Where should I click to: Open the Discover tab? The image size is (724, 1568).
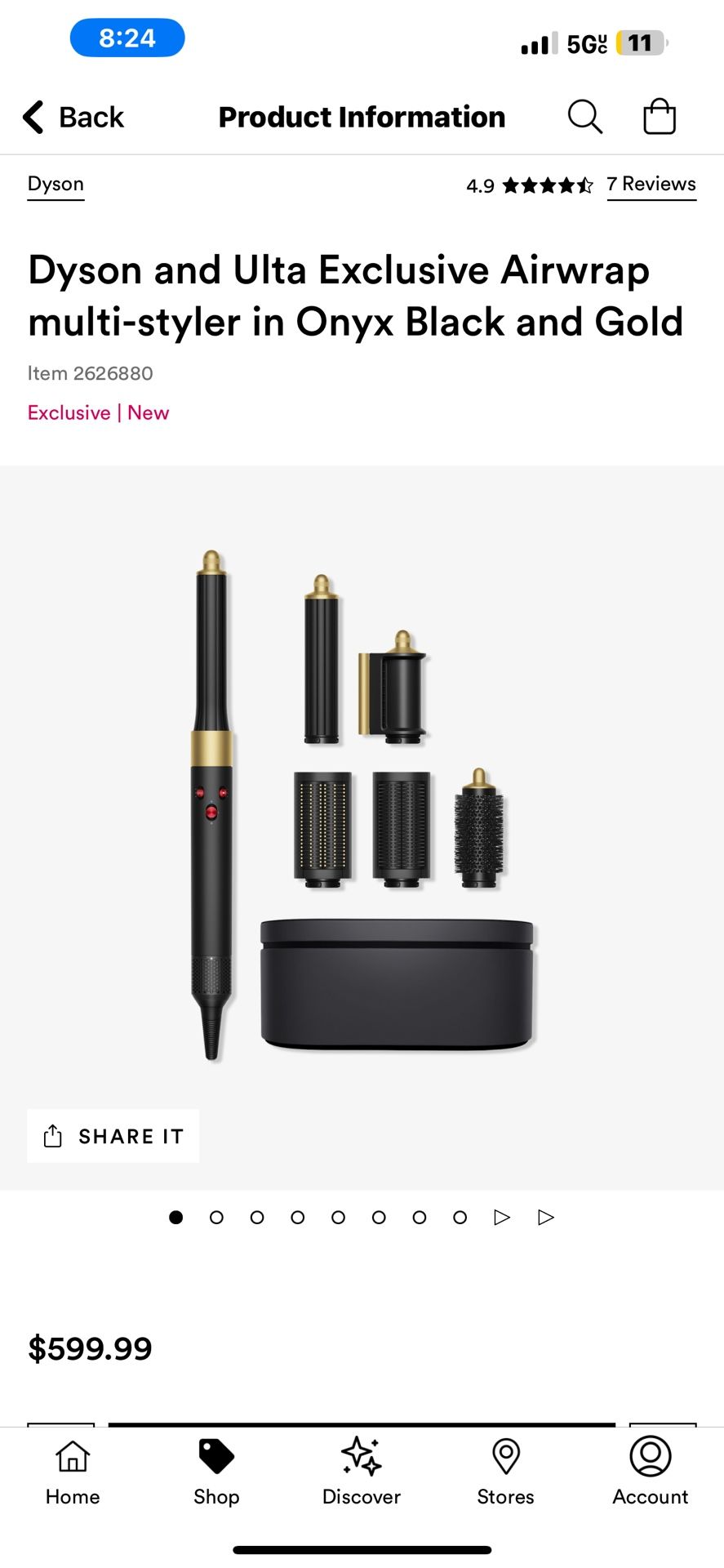pos(362,1472)
